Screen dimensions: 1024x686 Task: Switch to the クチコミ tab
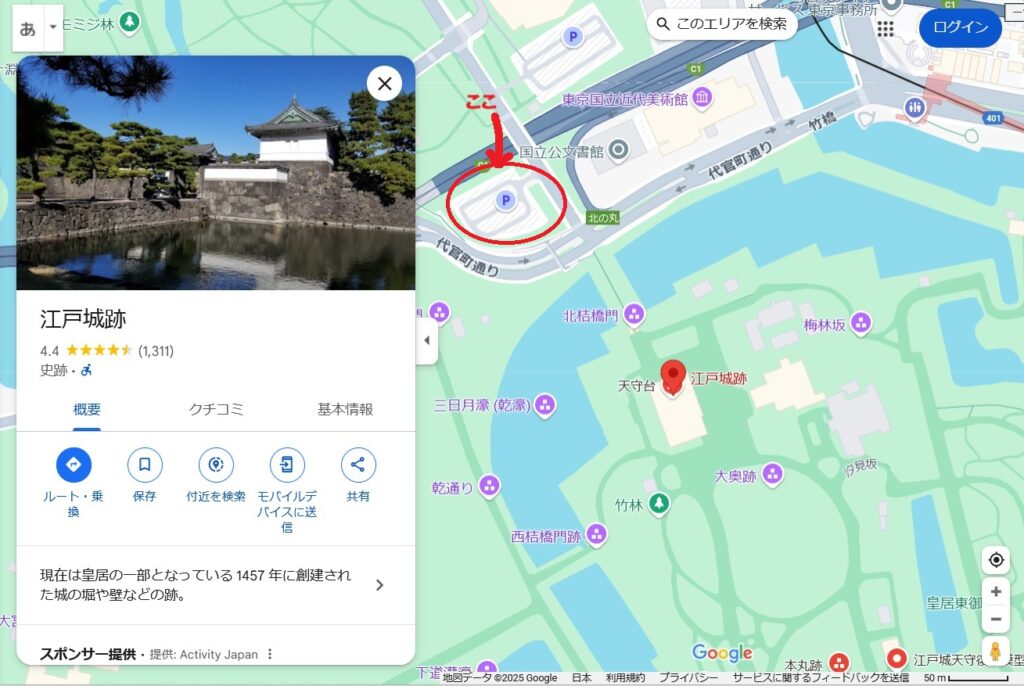click(x=216, y=409)
